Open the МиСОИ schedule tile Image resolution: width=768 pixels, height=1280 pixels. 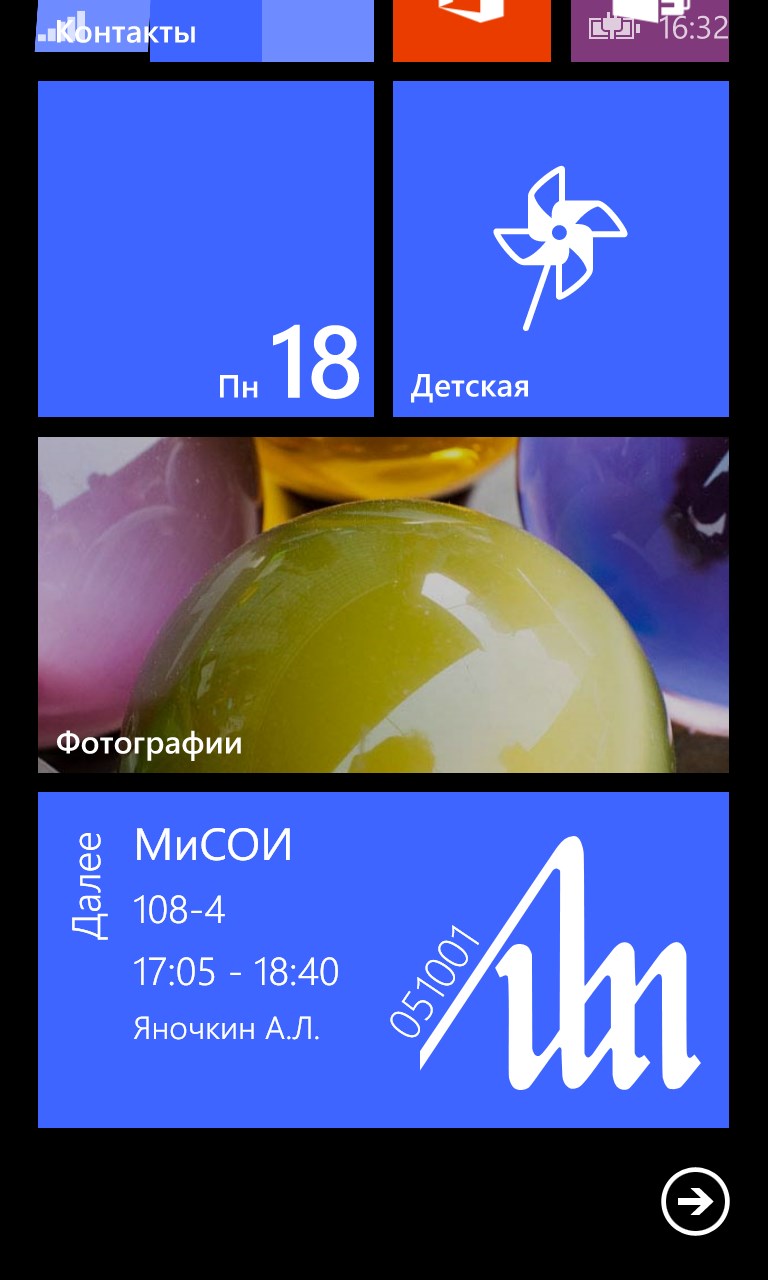coord(383,959)
